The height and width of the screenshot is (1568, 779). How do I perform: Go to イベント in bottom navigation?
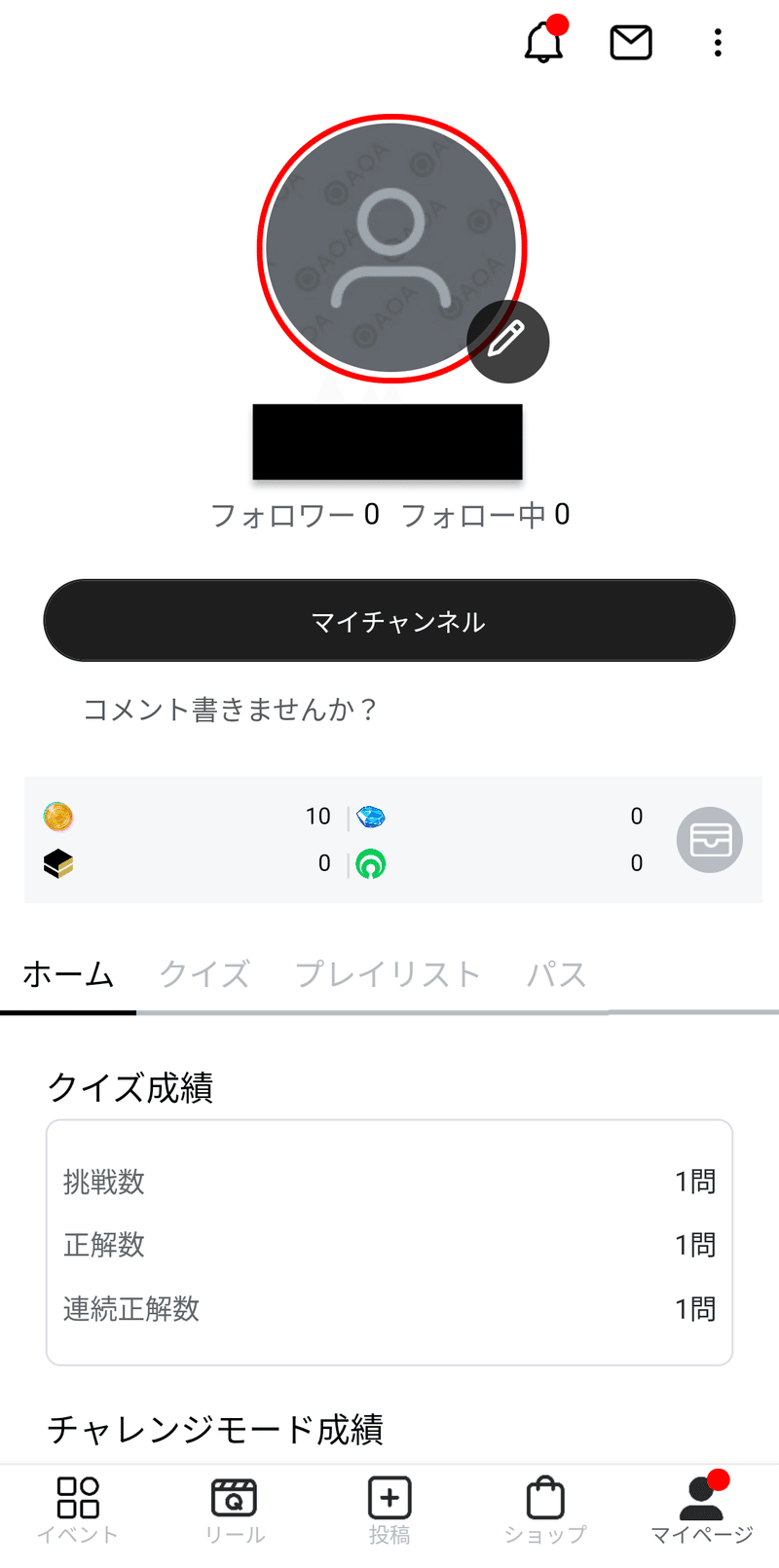coord(78,1511)
